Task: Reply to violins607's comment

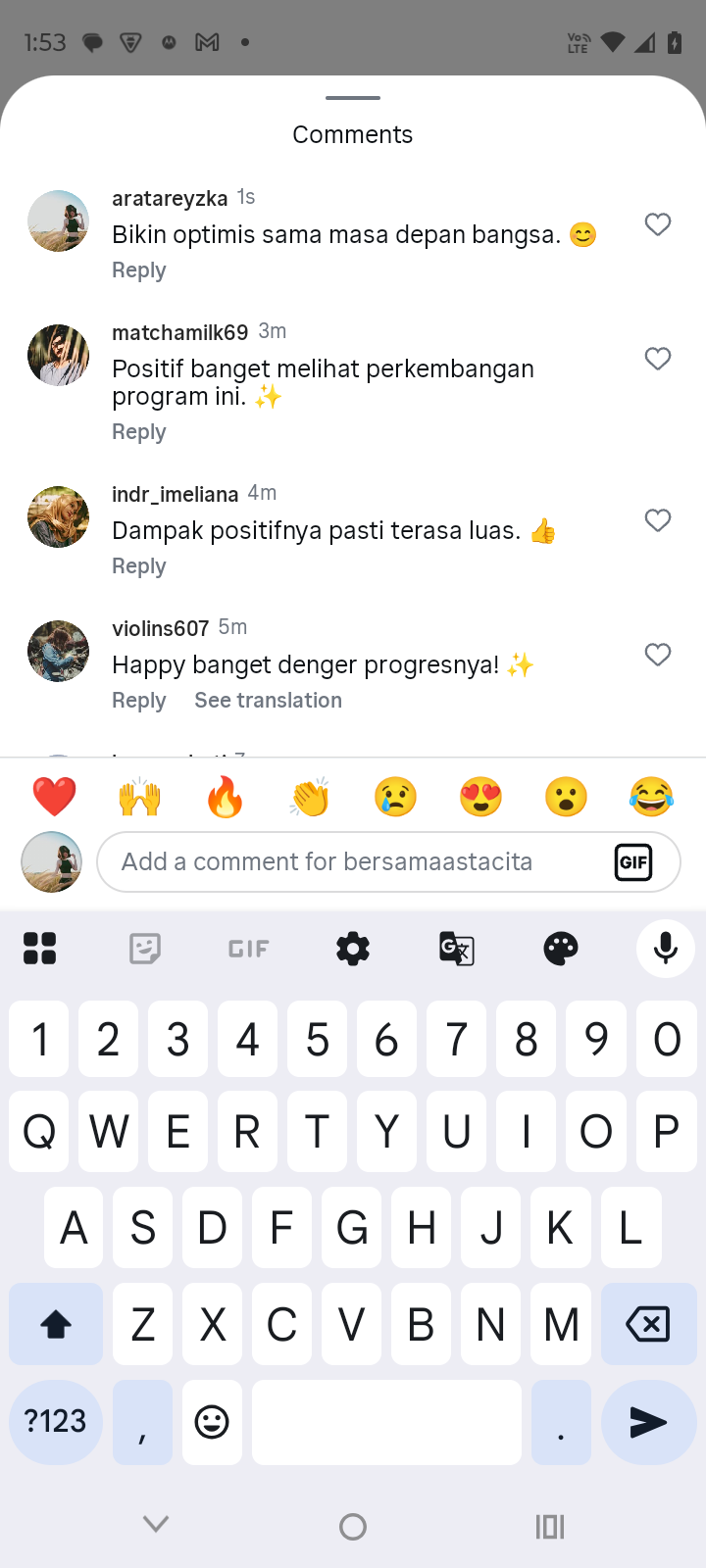Action: [139, 701]
